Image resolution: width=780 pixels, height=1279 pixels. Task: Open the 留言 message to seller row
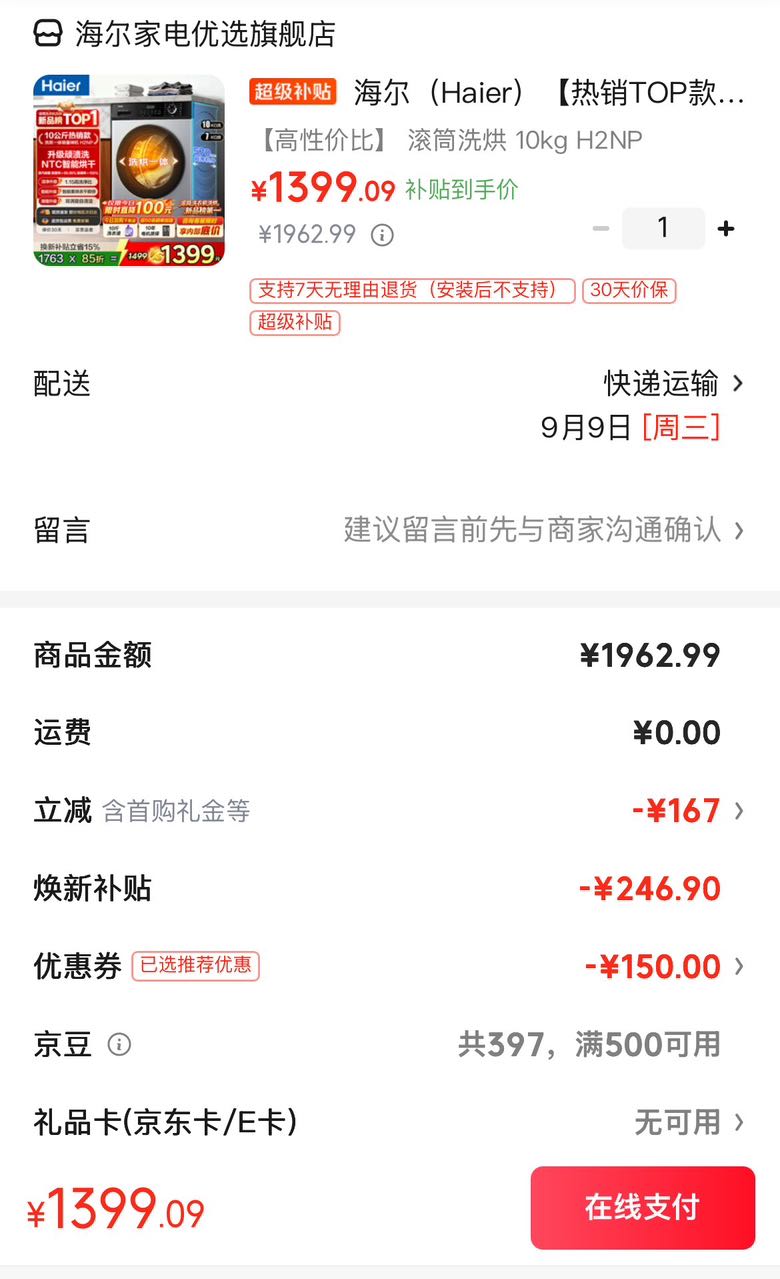pyautogui.click(x=390, y=530)
